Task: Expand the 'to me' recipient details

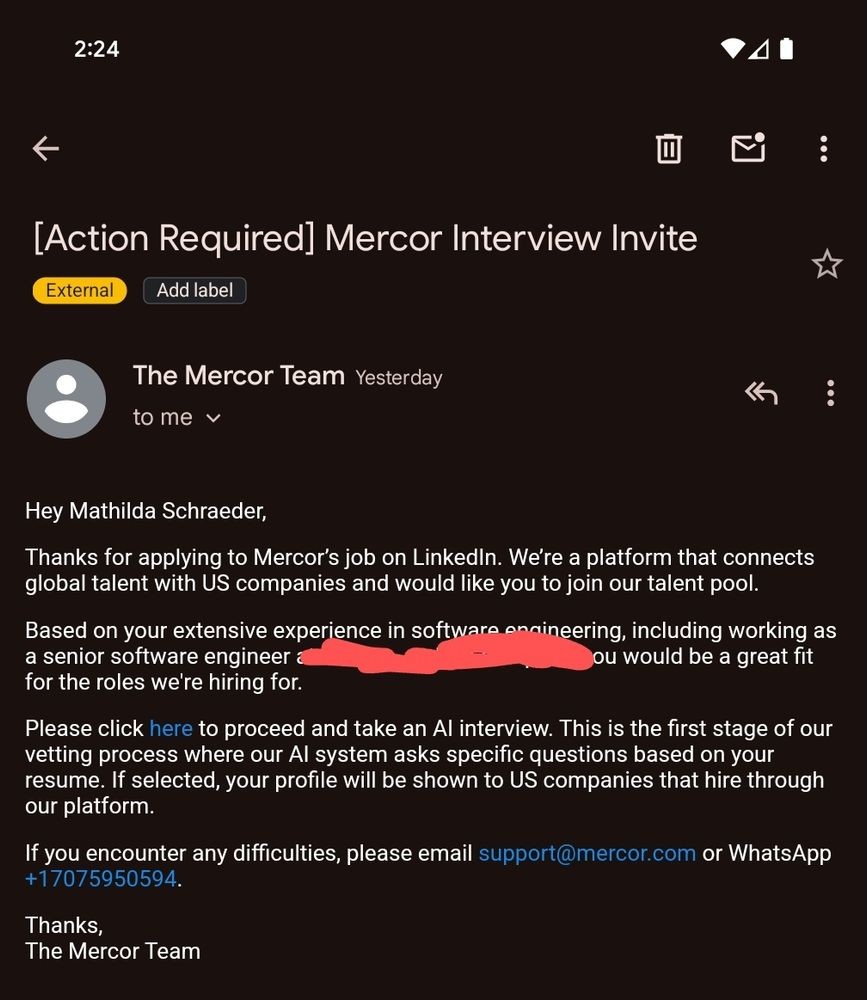Action: point(177,417)
